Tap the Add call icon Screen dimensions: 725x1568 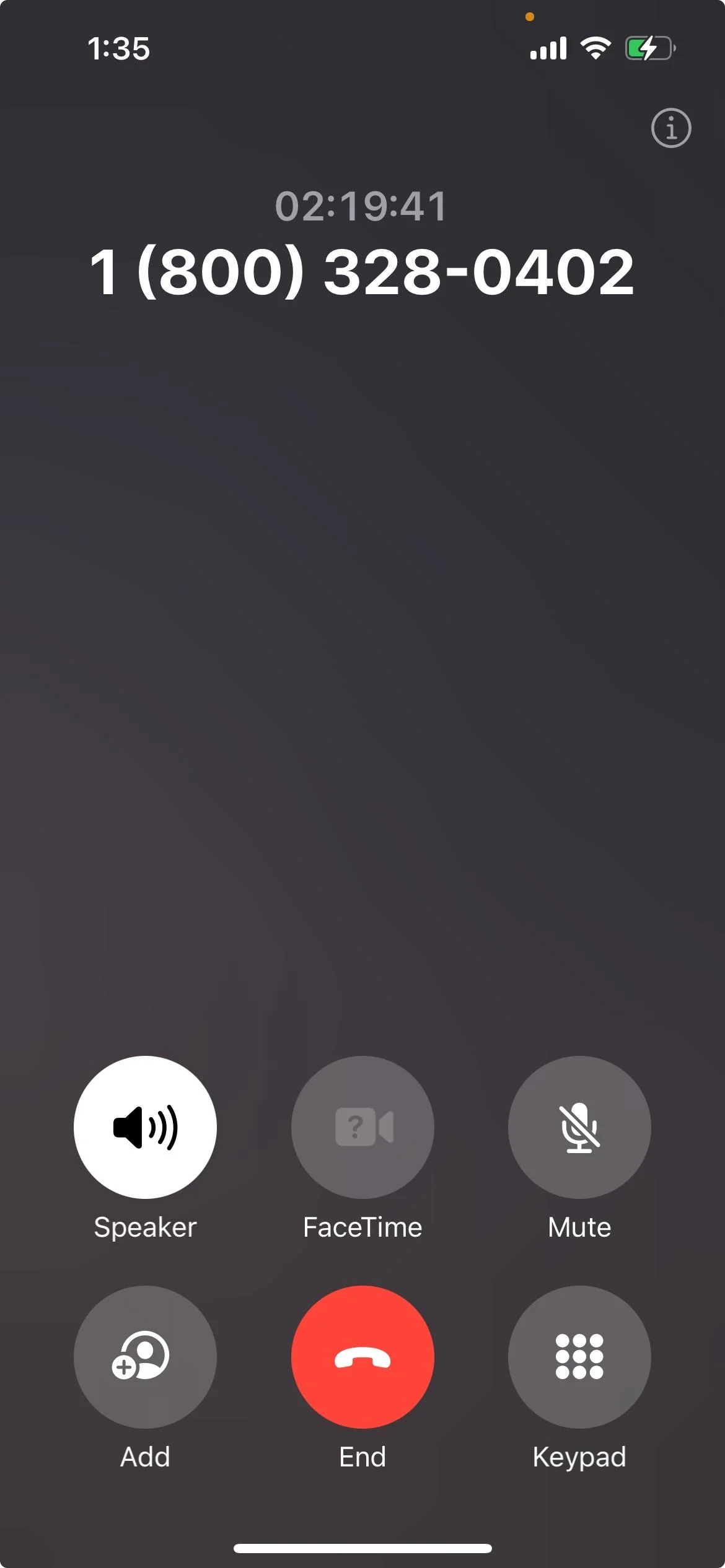tap(144, 1357)
